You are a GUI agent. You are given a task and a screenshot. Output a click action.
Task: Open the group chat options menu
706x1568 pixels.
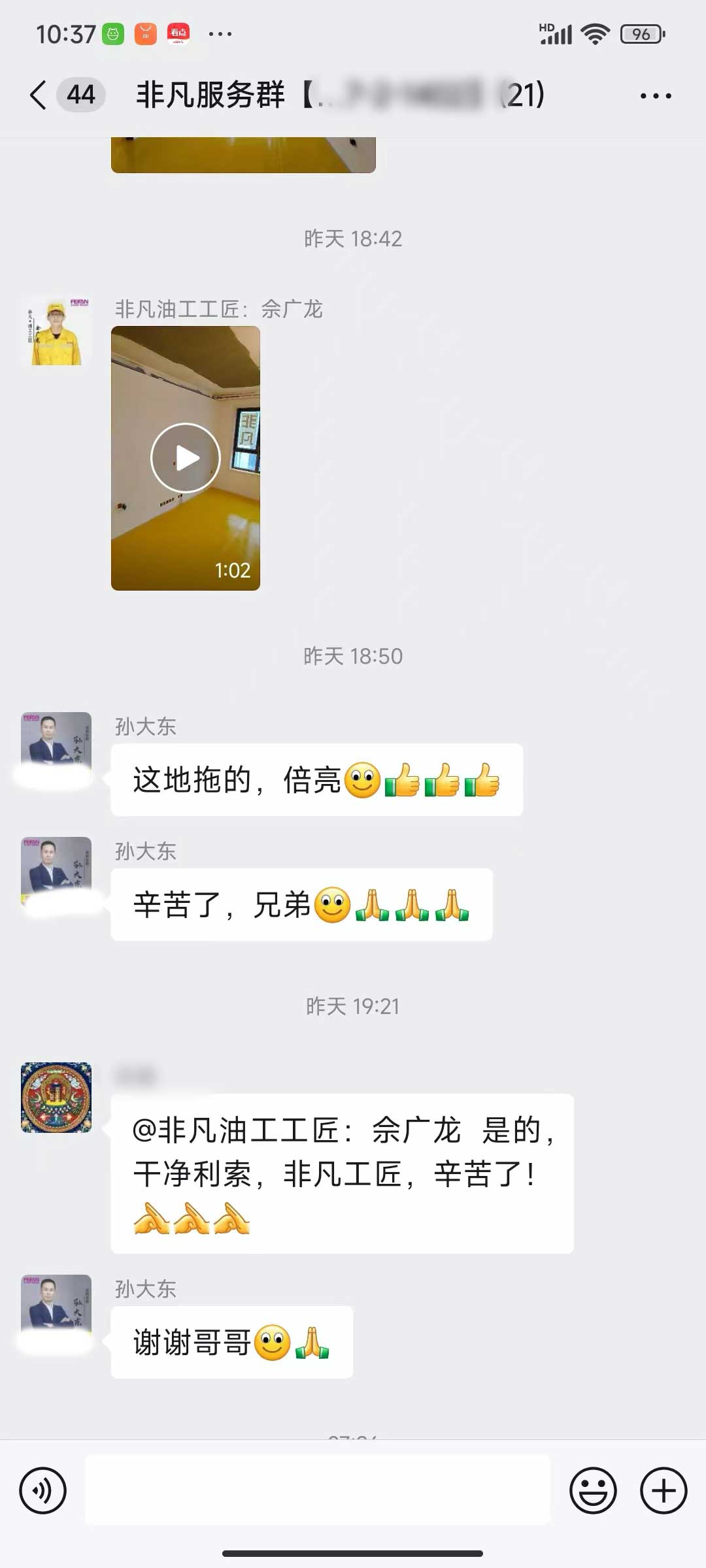coord(655,95)
